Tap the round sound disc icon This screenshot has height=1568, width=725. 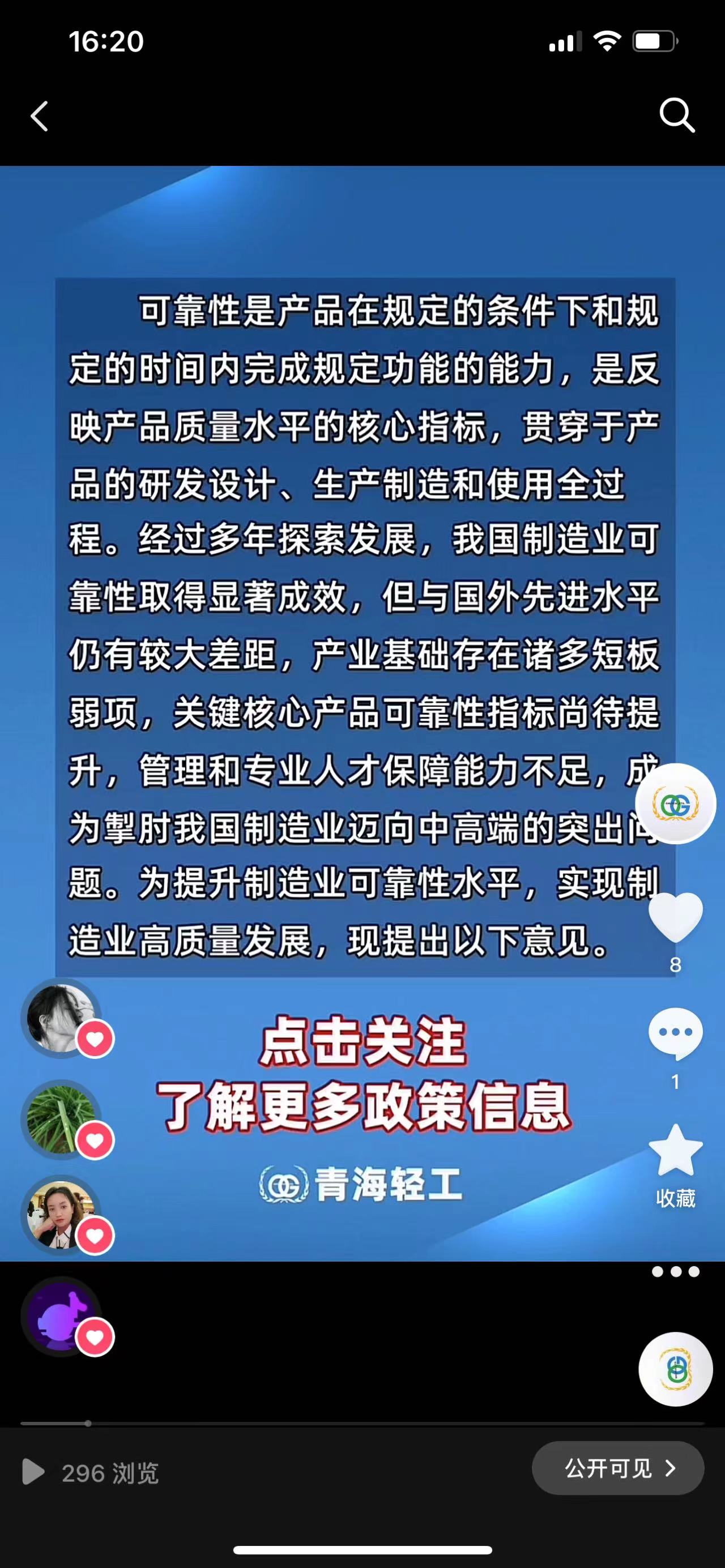click(675, 1369)
